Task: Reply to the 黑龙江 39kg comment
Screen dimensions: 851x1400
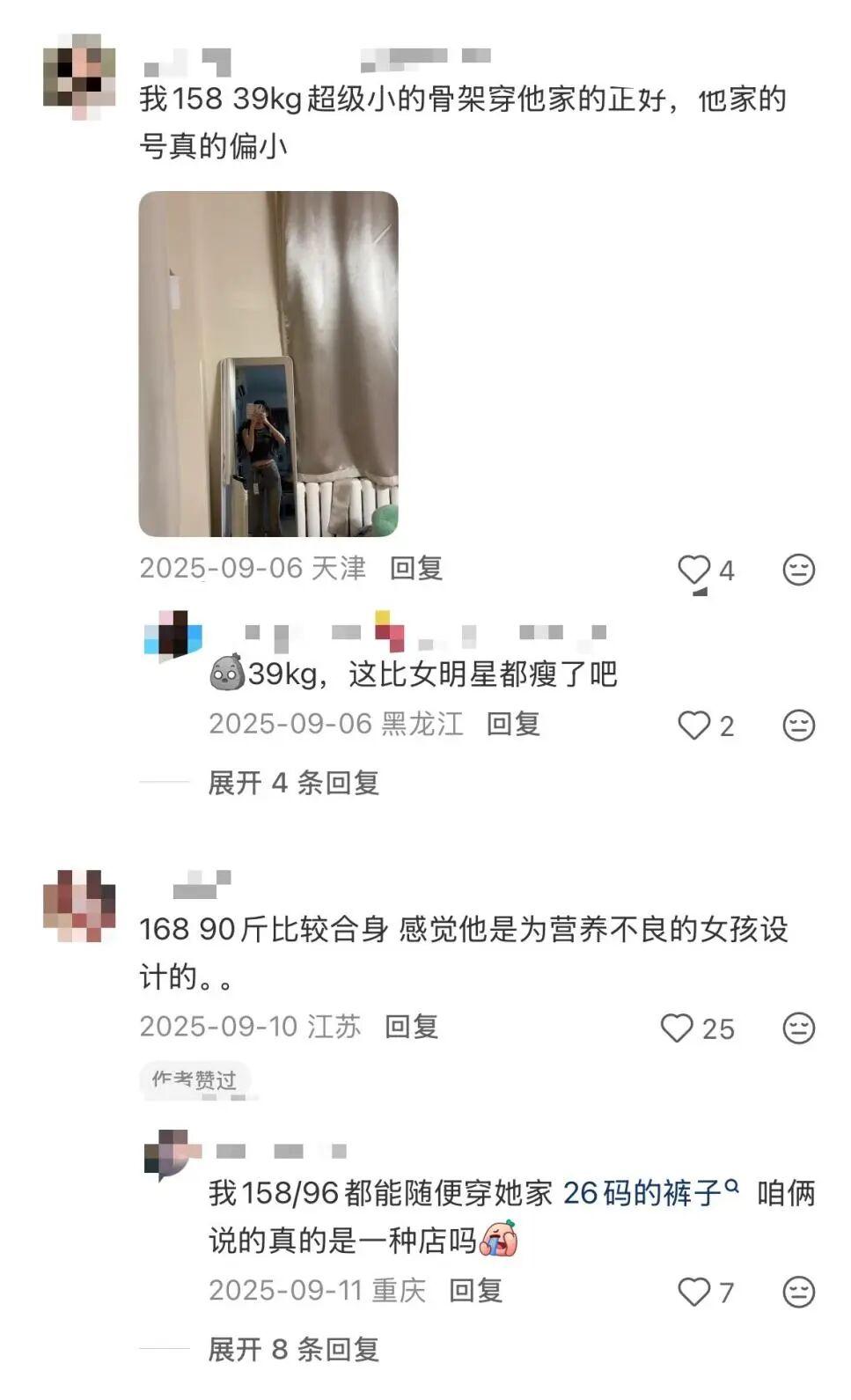Action: (x=513, y=724)
